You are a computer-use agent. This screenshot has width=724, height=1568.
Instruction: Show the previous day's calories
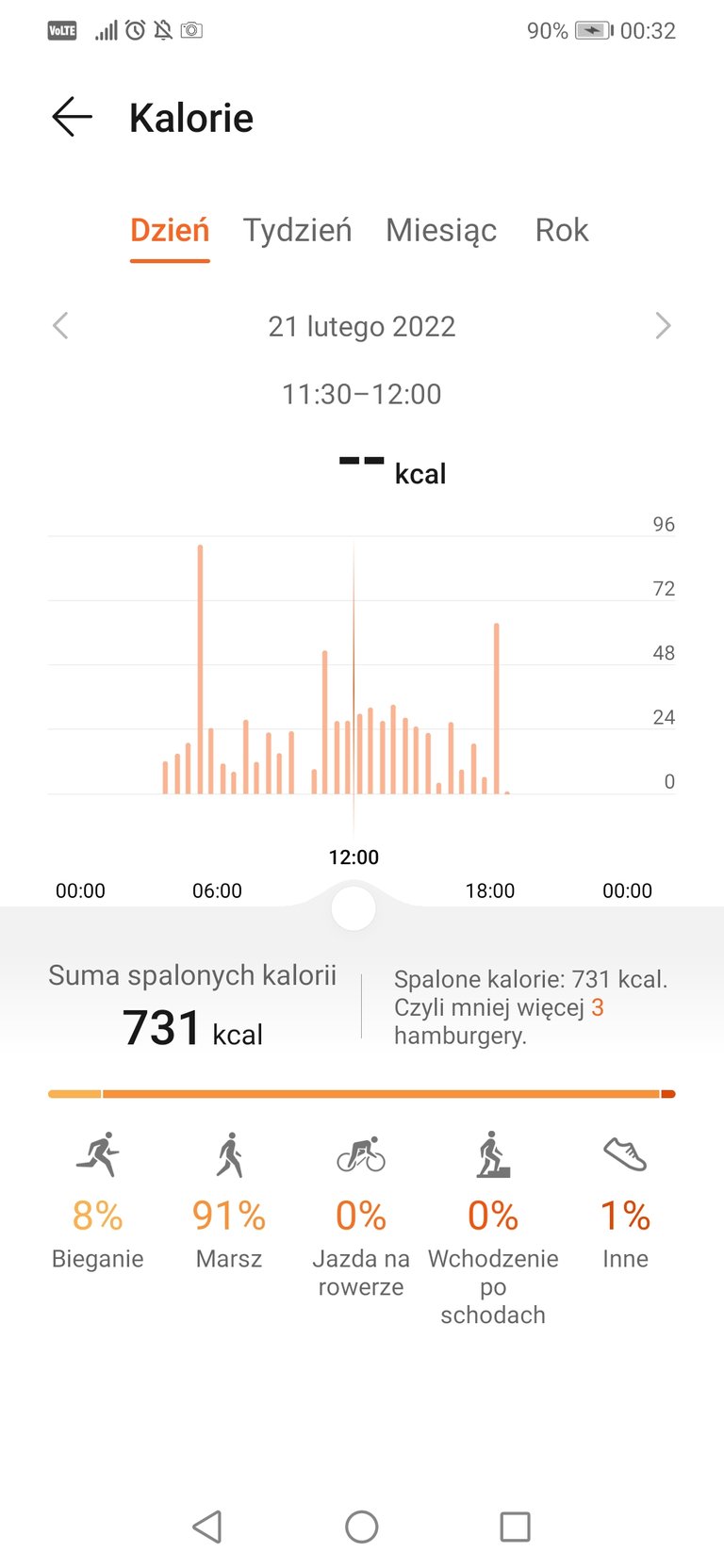pos(60,326)
